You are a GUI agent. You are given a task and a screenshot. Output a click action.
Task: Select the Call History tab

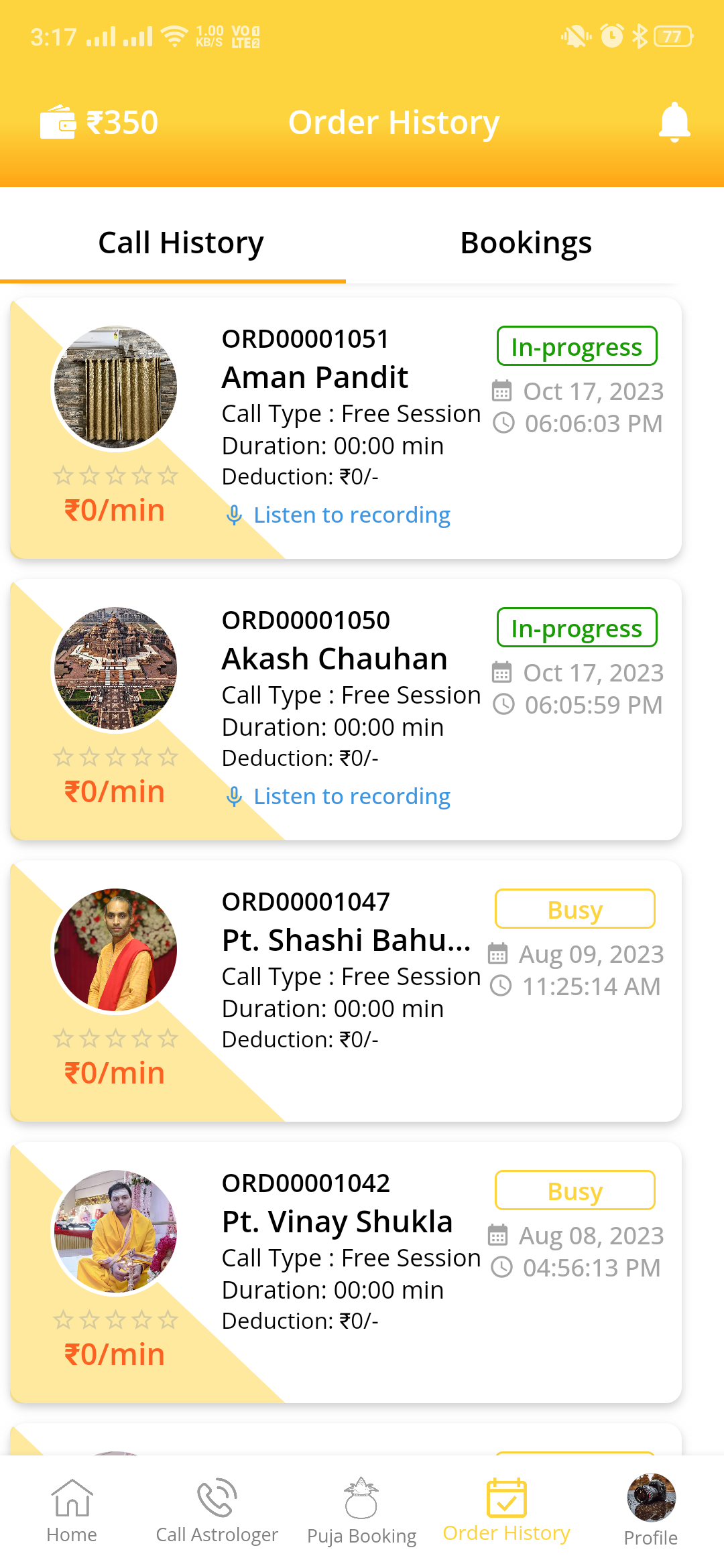[x=180, y=243]
